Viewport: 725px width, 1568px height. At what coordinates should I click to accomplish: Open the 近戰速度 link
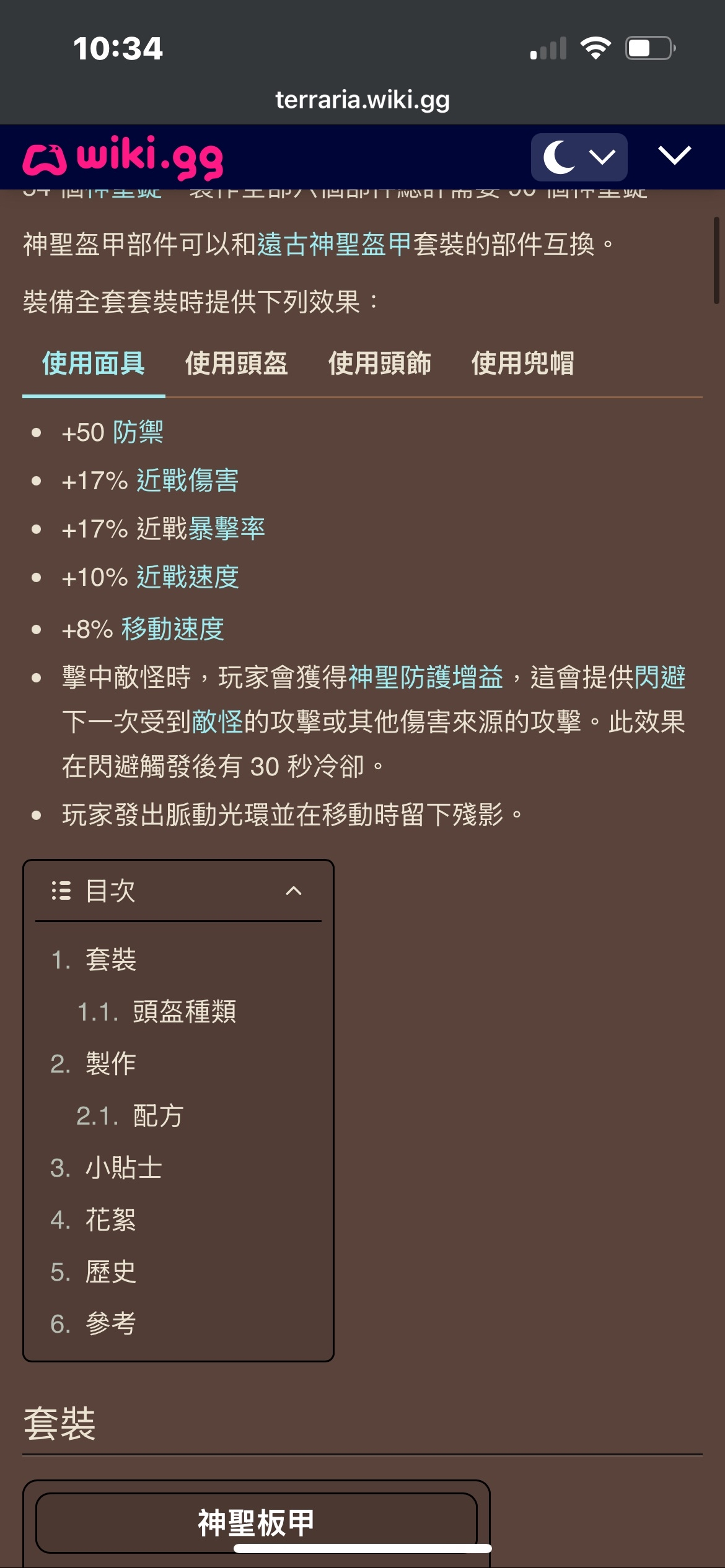click(x=187, y=577)
